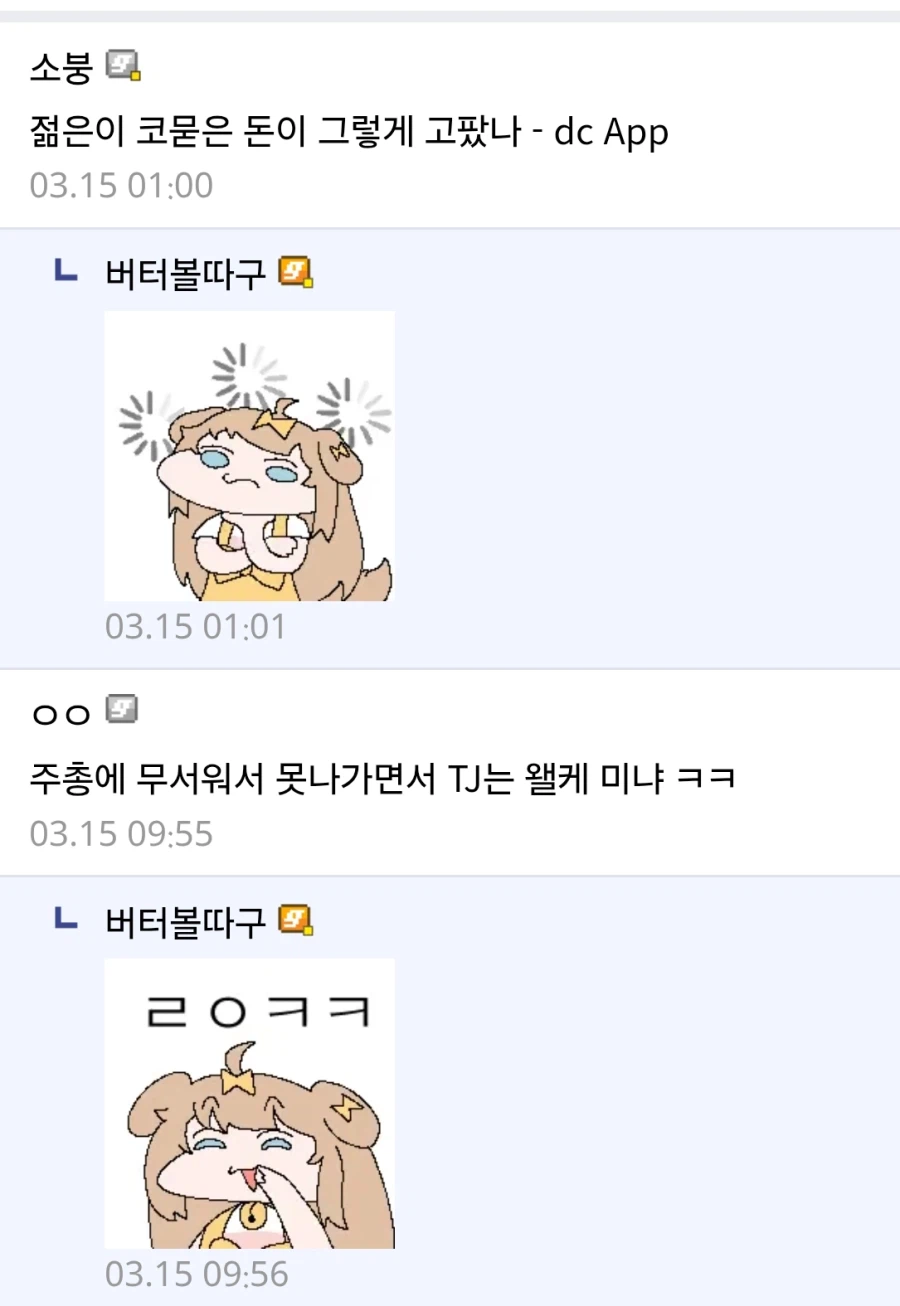Open 소붕's profile by clicking the nickname
900x1306 pixels.
click(57, 63)
